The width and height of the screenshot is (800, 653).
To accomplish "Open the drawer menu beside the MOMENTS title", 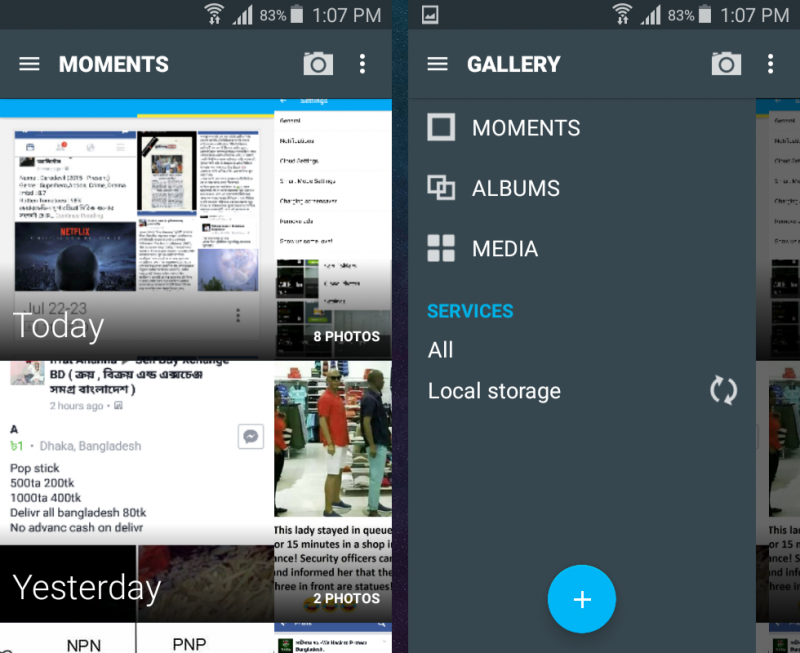I will point(30,64).
